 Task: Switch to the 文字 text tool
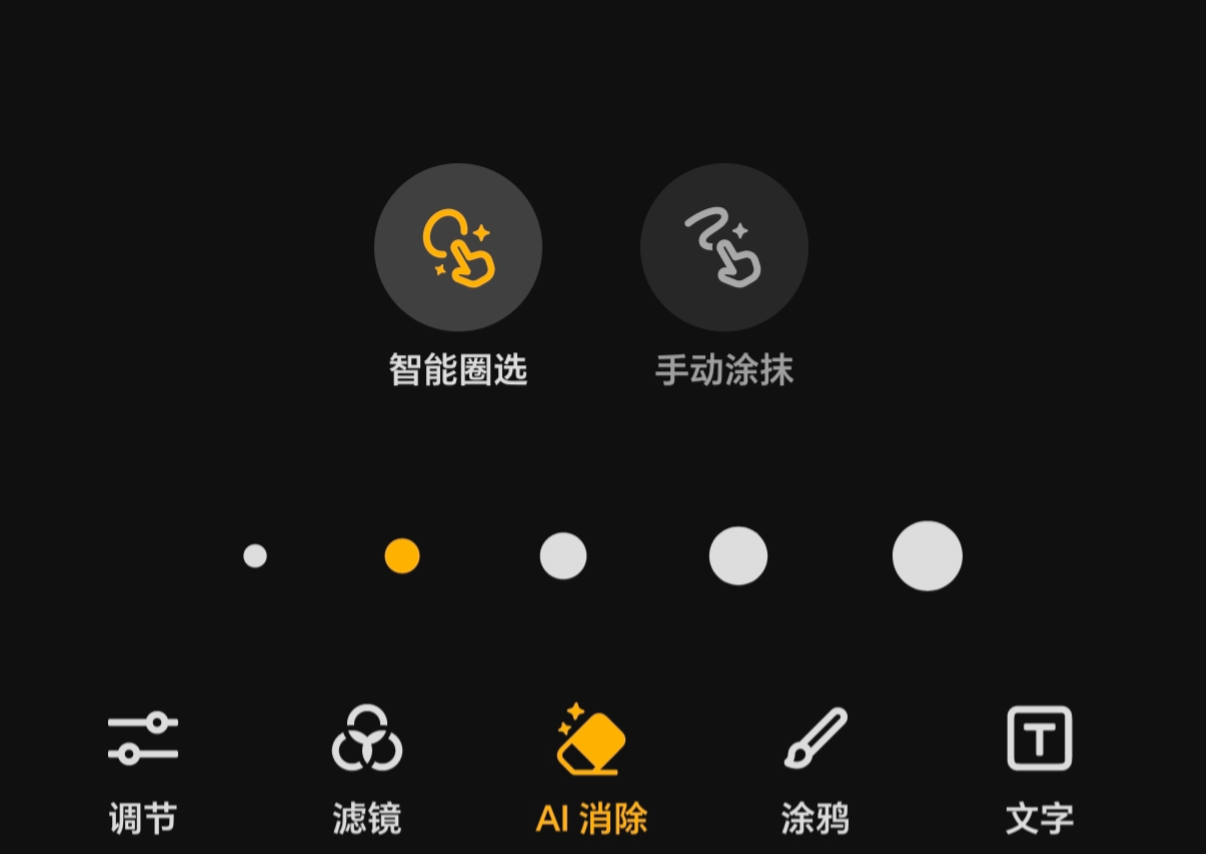1039,770
